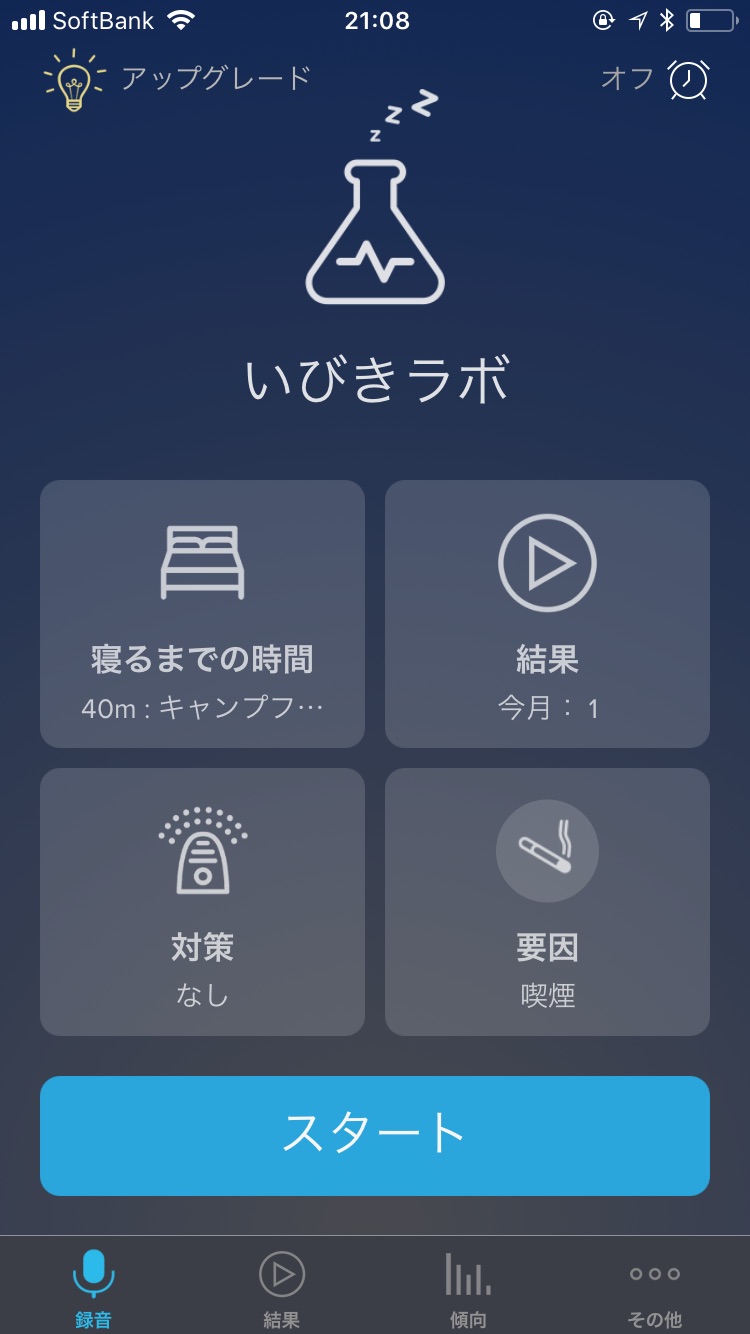The image size is (750, 1334).
Task: Open the アップグレード lightbulb option
Action: [x=177, y=79]
